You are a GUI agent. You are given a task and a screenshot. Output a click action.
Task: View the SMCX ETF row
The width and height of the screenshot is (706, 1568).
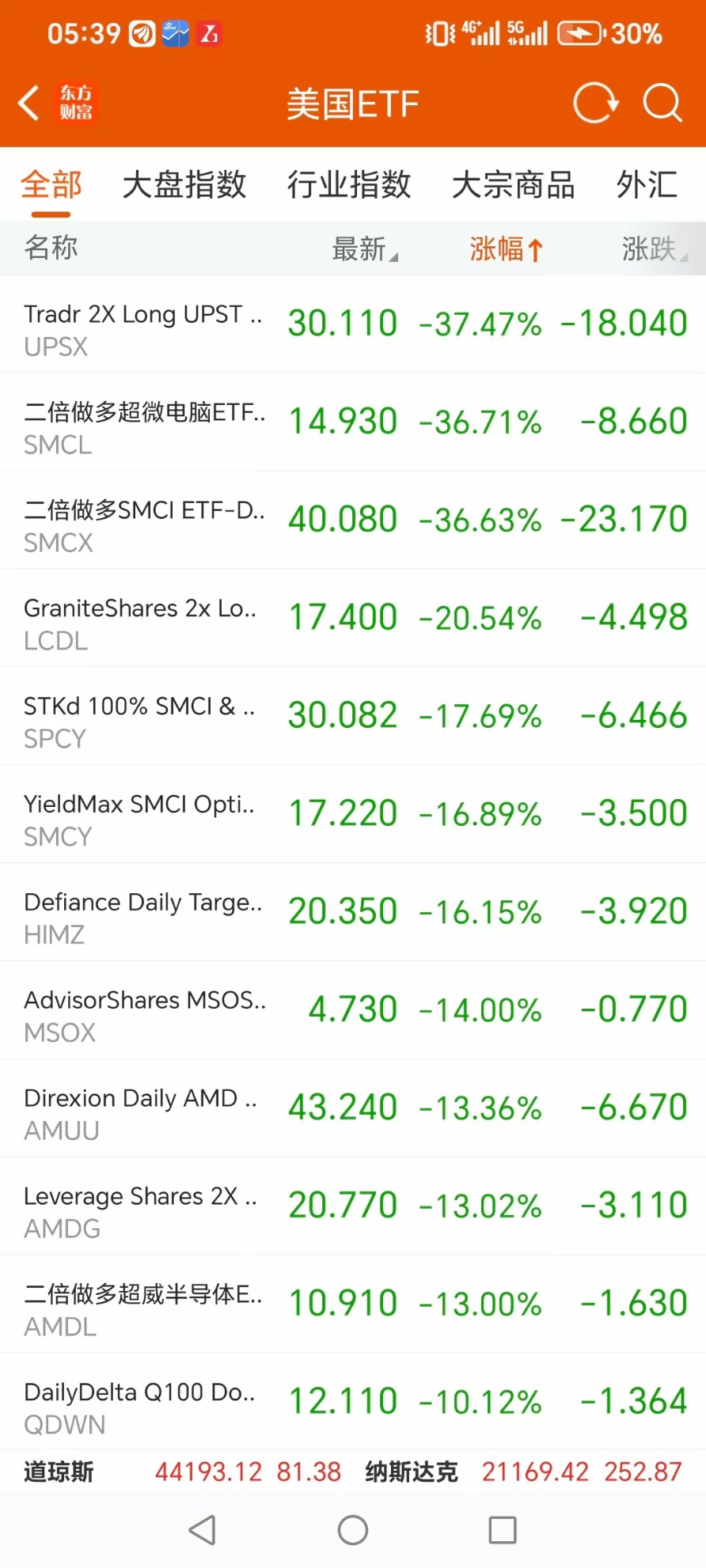353,521
